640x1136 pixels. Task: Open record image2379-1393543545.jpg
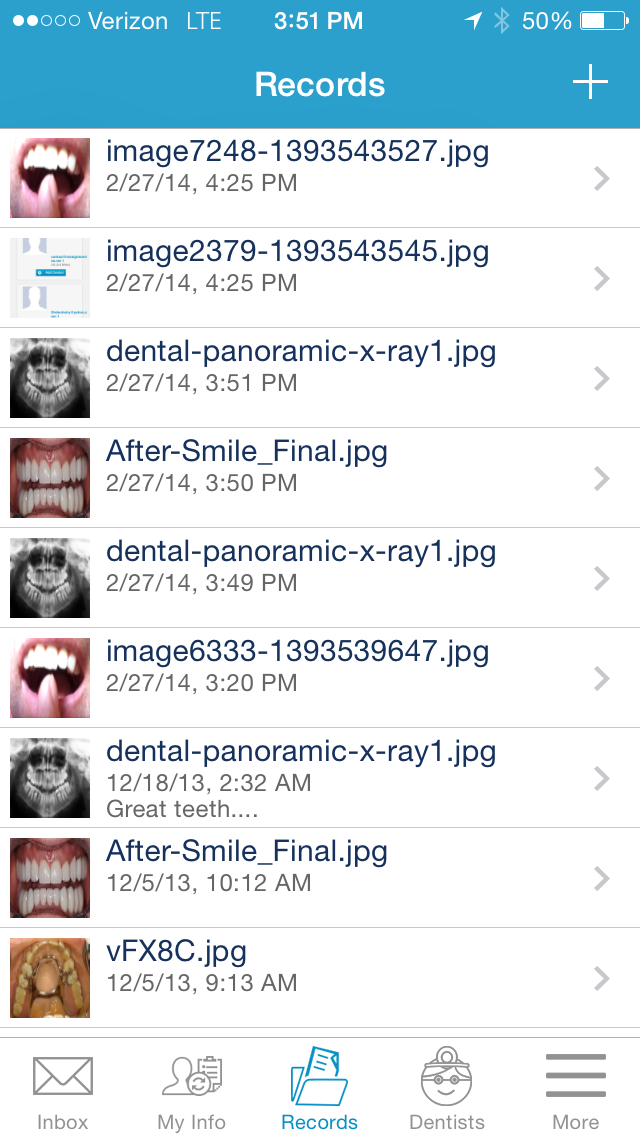[x=320, y=278]
